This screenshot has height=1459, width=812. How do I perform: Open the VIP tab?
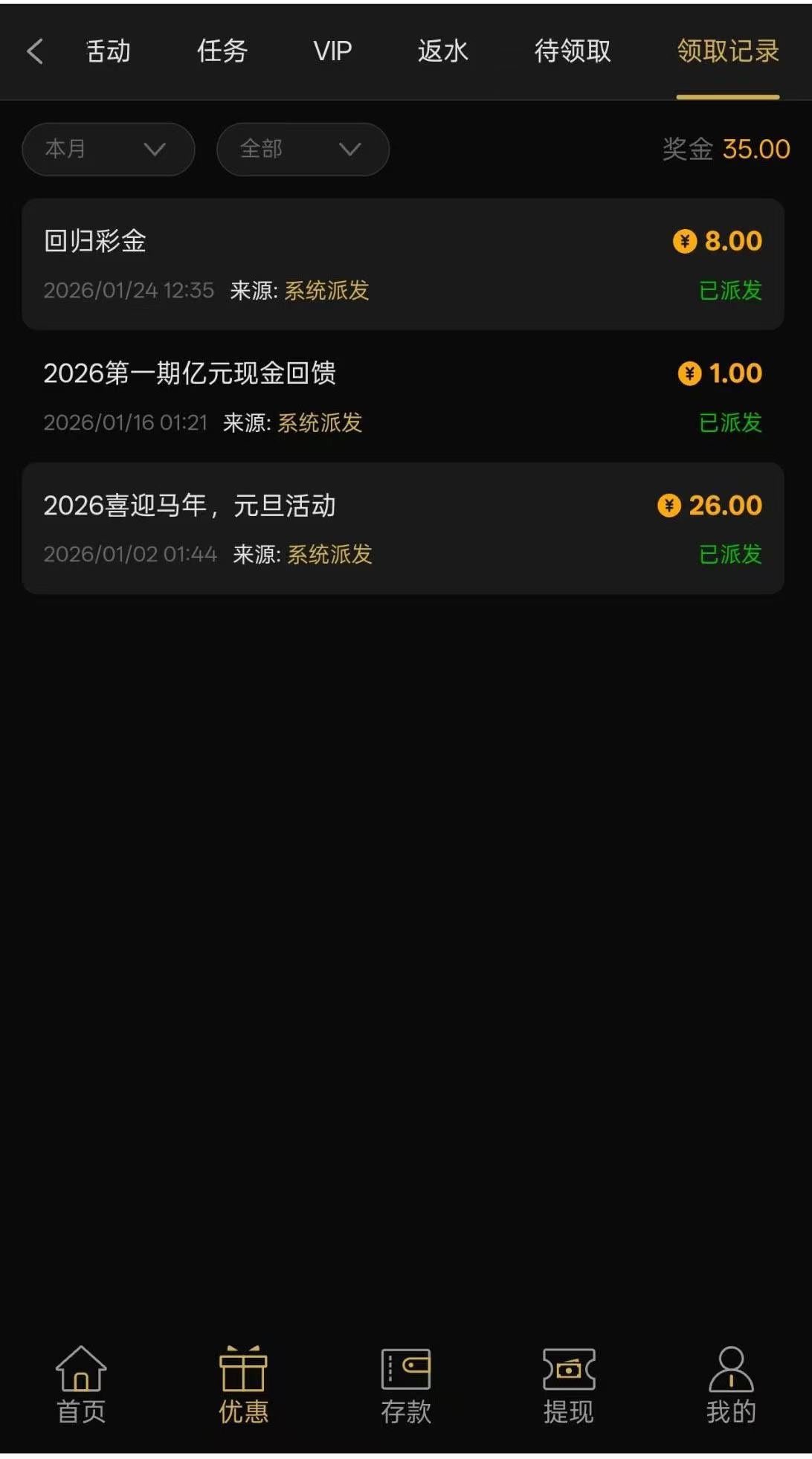pyautogui.click(x=332, y=51)
